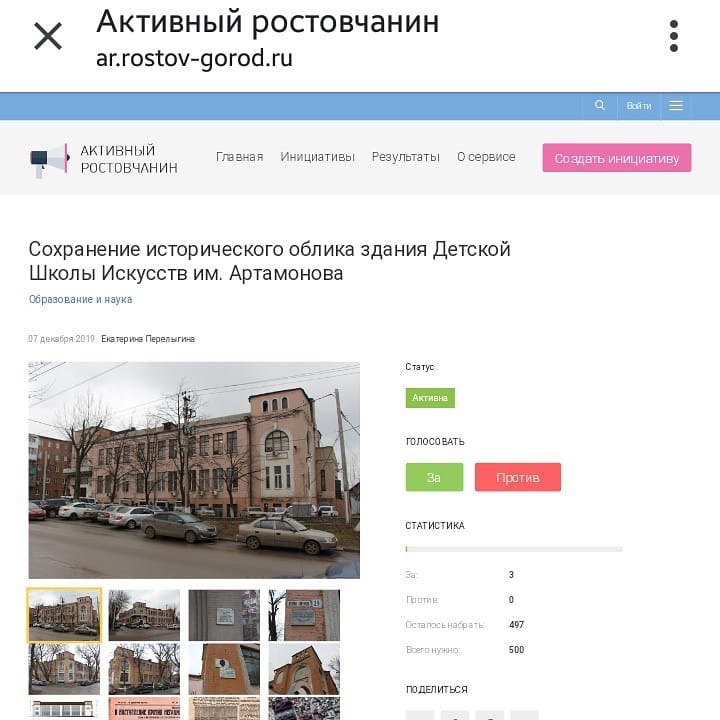
Task: Vote Против on this initiative
Action: [x=517, y=477]
